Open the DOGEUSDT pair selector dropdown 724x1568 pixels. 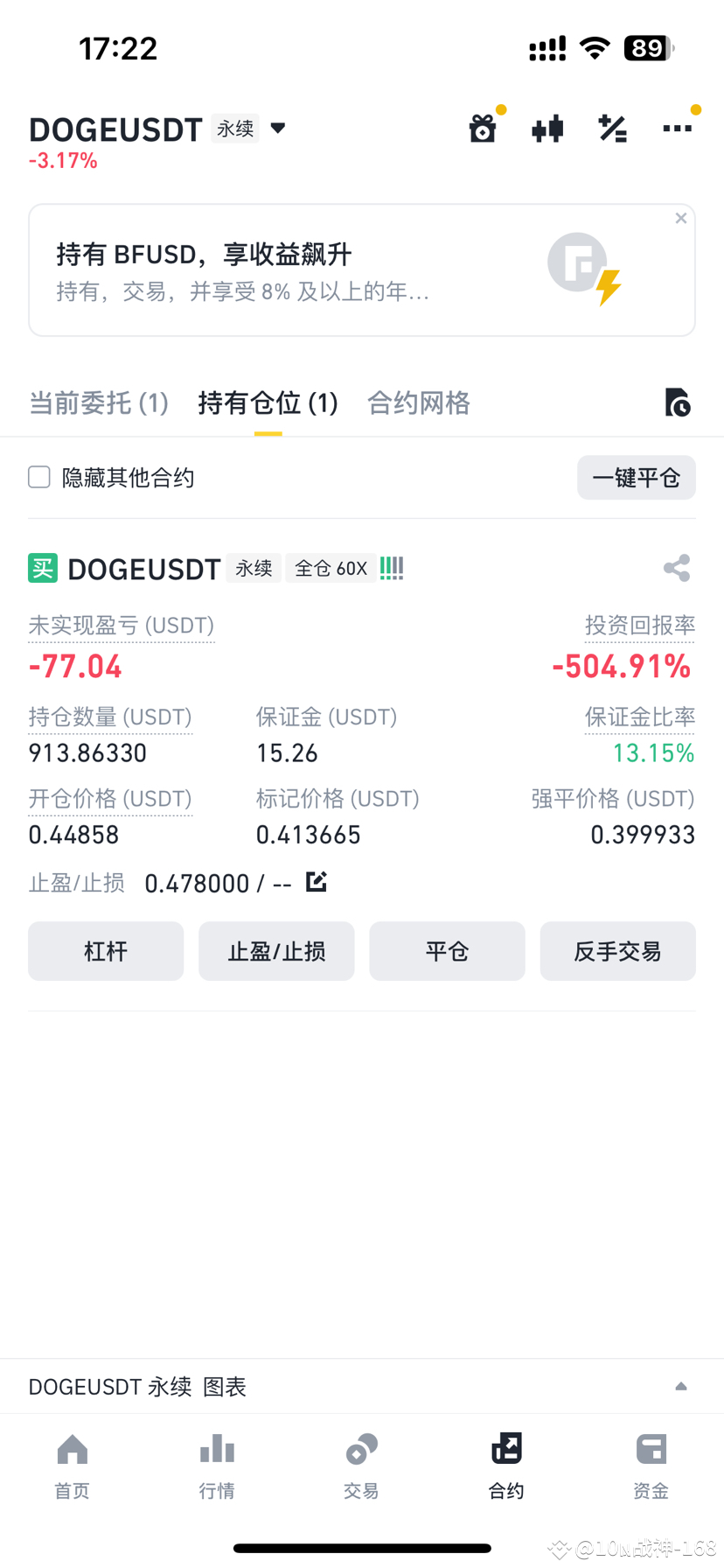(x=277, y=128)
